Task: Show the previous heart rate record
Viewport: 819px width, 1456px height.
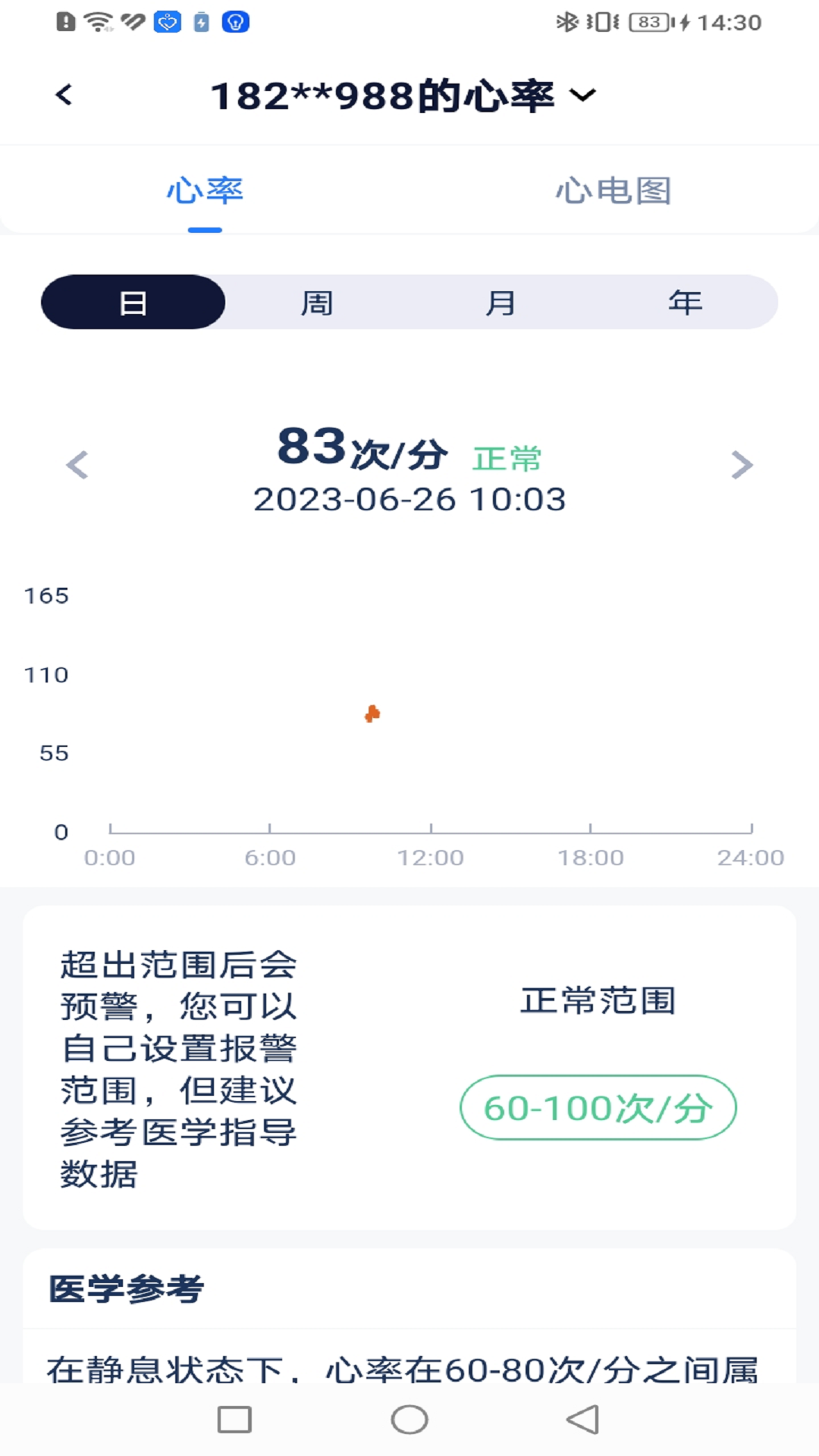Action: point(77,465)
